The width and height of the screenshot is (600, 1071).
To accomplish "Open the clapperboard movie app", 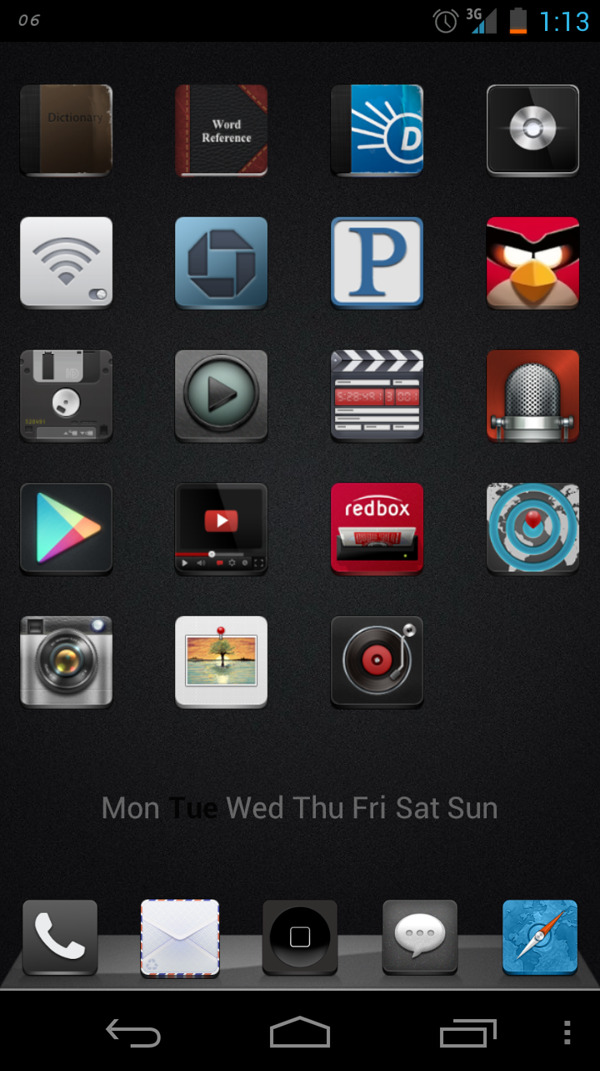I will coord(377,395).
